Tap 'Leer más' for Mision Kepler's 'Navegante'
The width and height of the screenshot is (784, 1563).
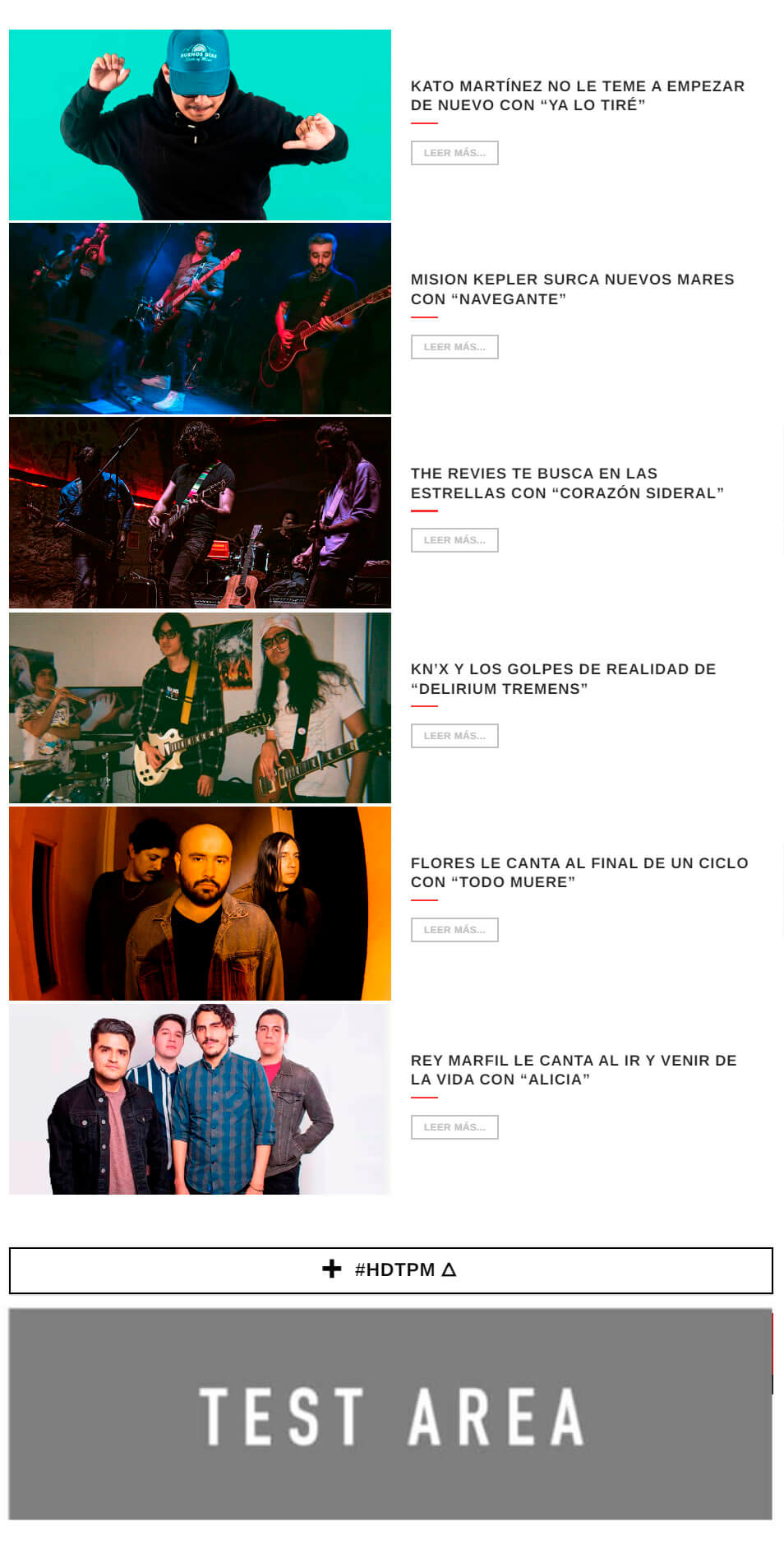coord(454,347)
